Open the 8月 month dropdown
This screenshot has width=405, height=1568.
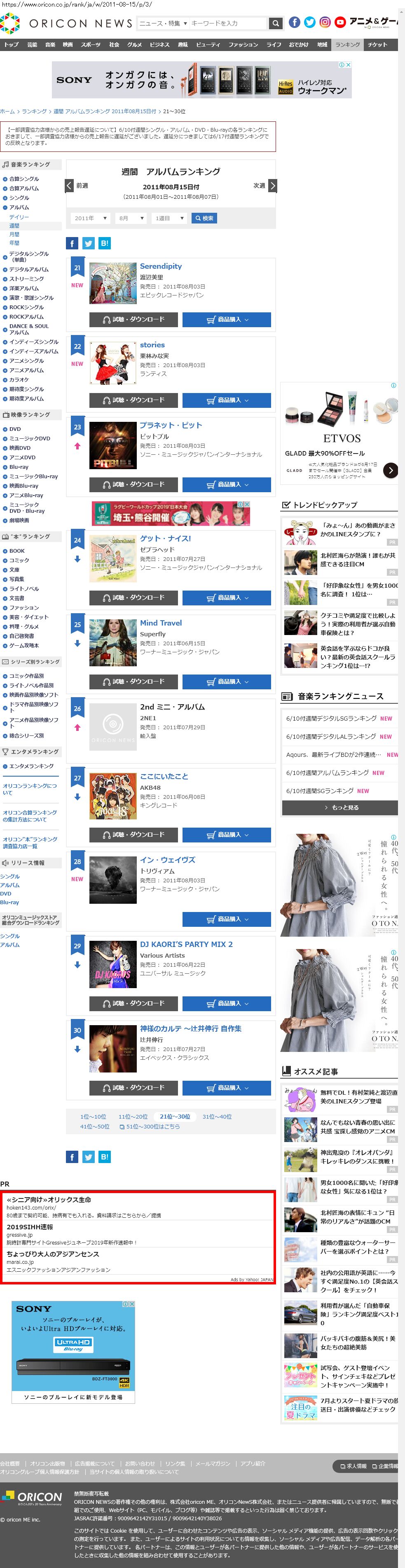131,218
